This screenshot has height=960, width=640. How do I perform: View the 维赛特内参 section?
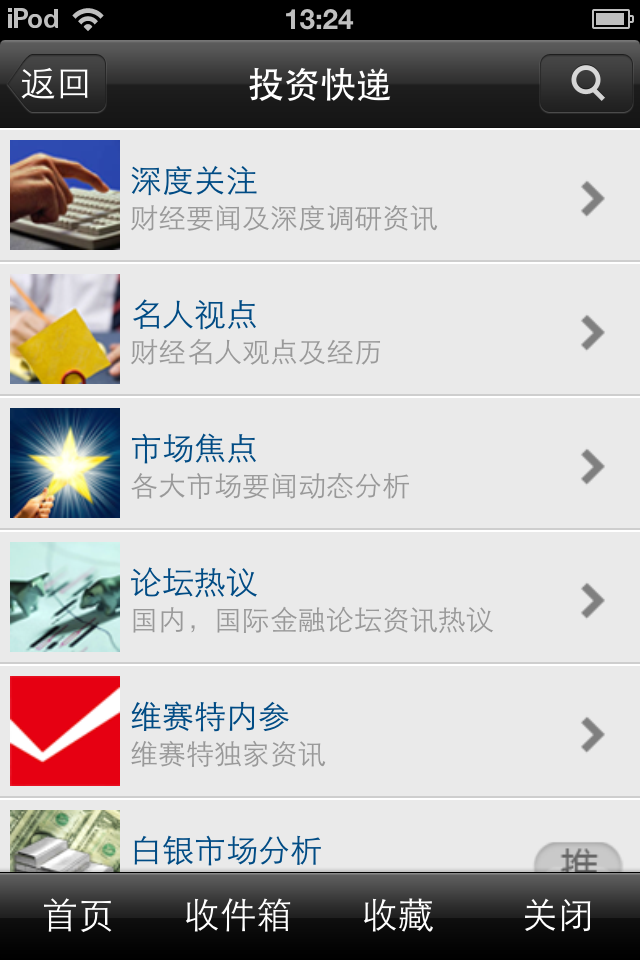point(320,732)
